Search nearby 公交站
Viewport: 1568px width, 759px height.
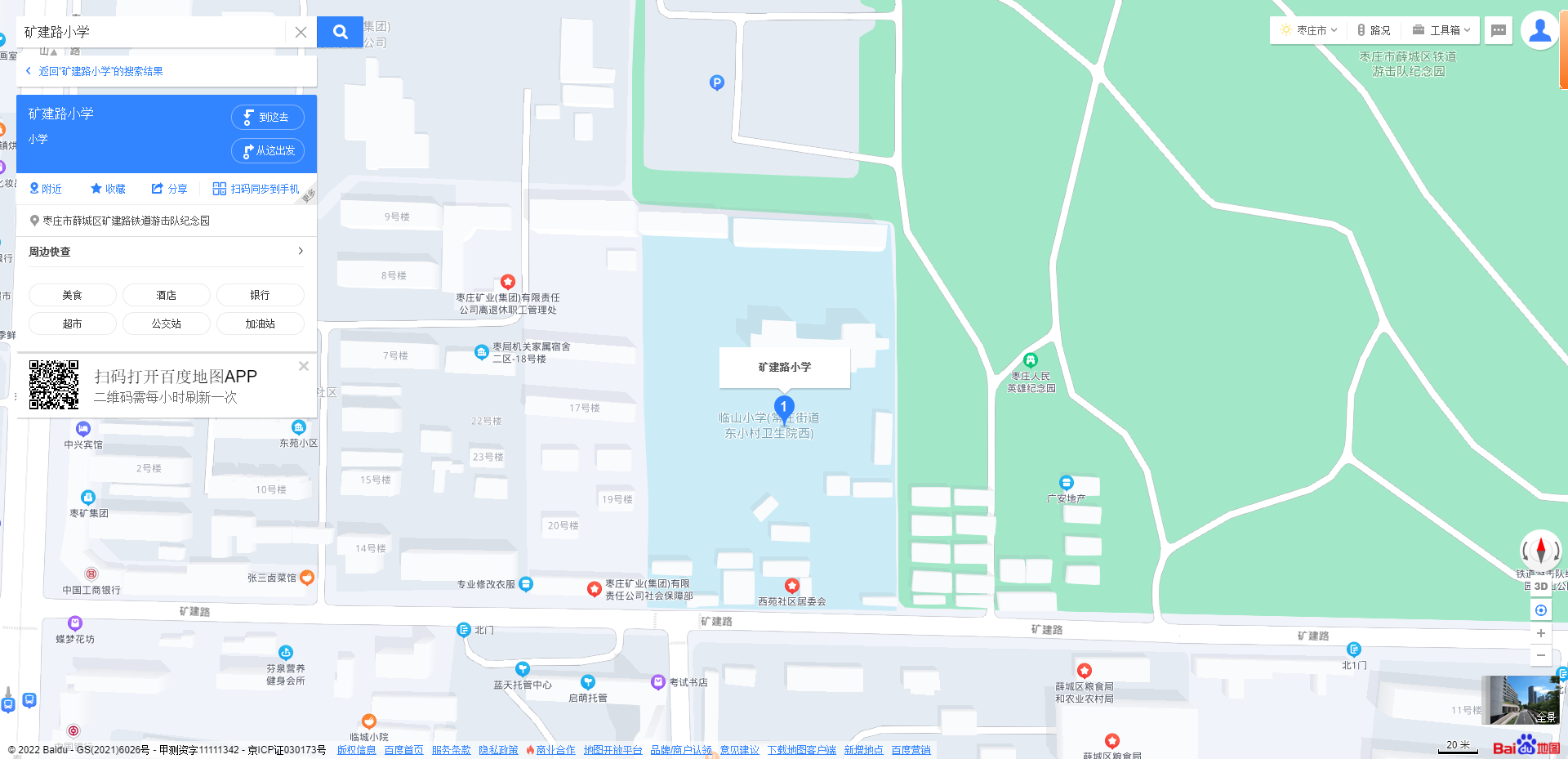point(166,324)
